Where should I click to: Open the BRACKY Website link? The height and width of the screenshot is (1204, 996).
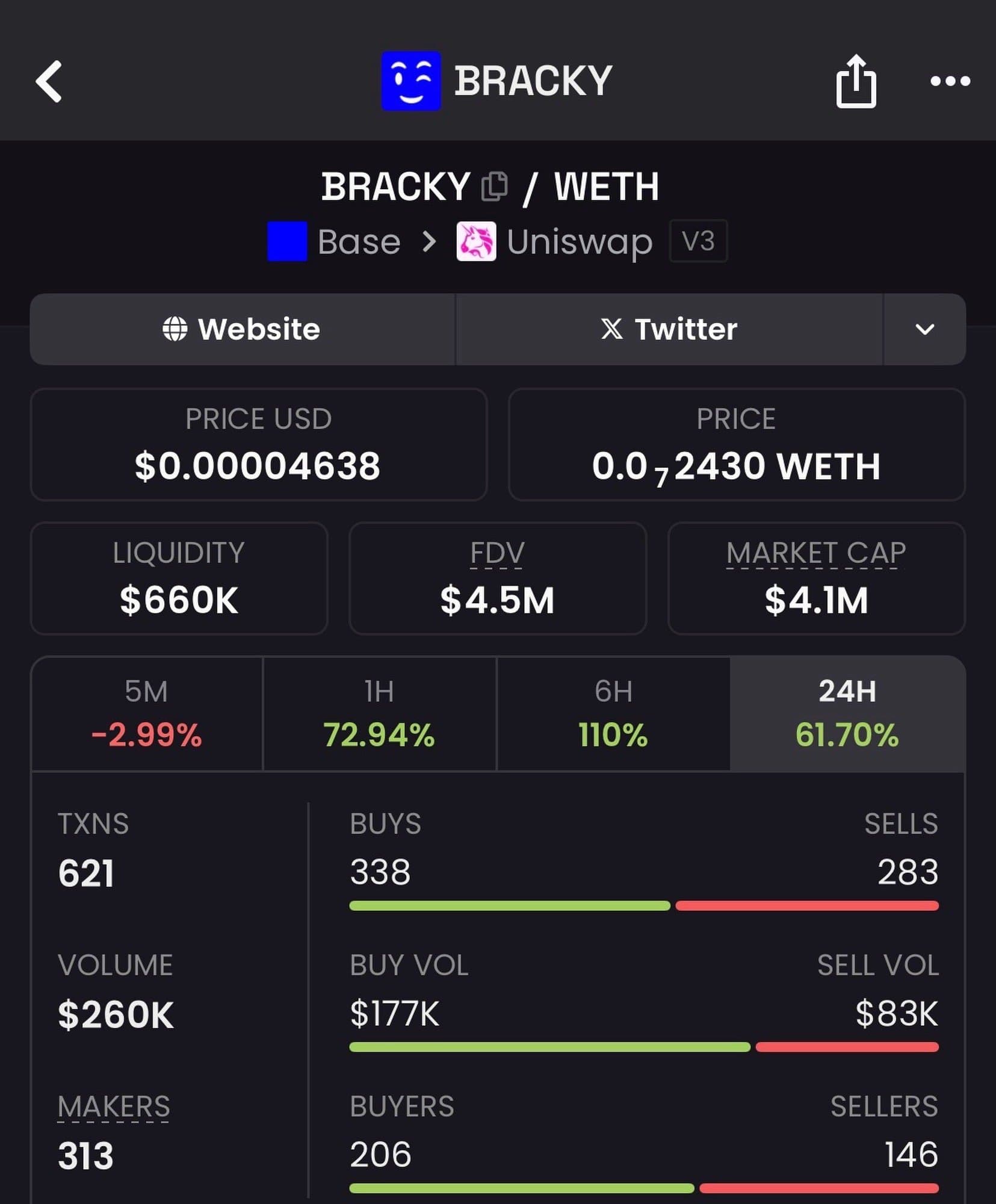(242, 329)
